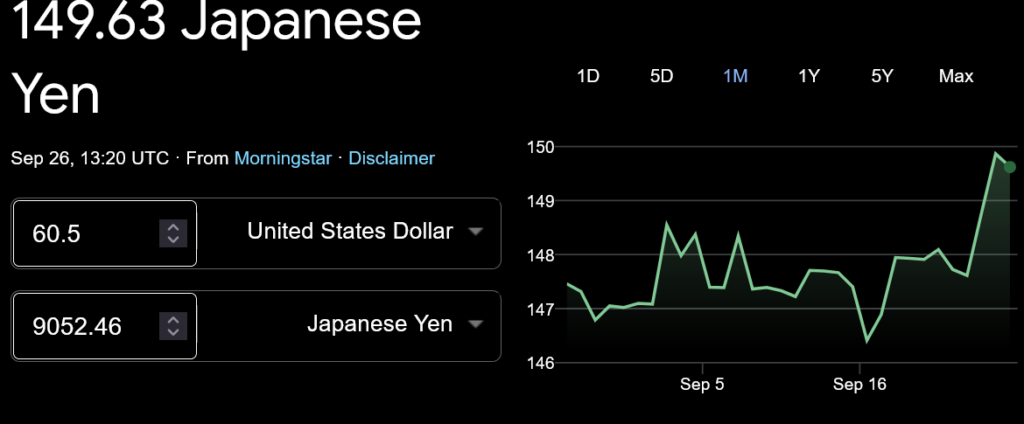Open the United States Dollar currency dropdown
The height and width of the screenshot is (424, 1024).
pos(364,232)
